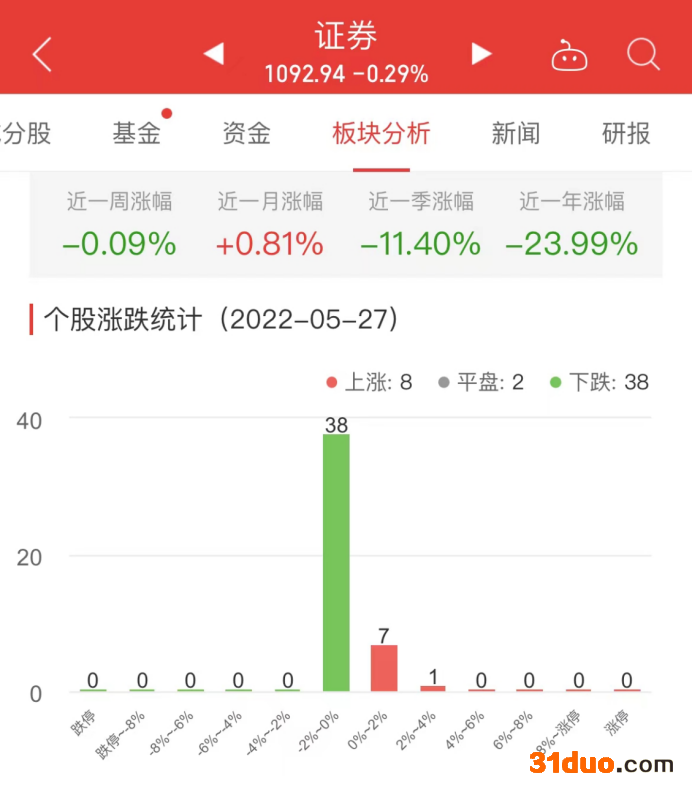Switch to the 基金 tab

point(137,133)
